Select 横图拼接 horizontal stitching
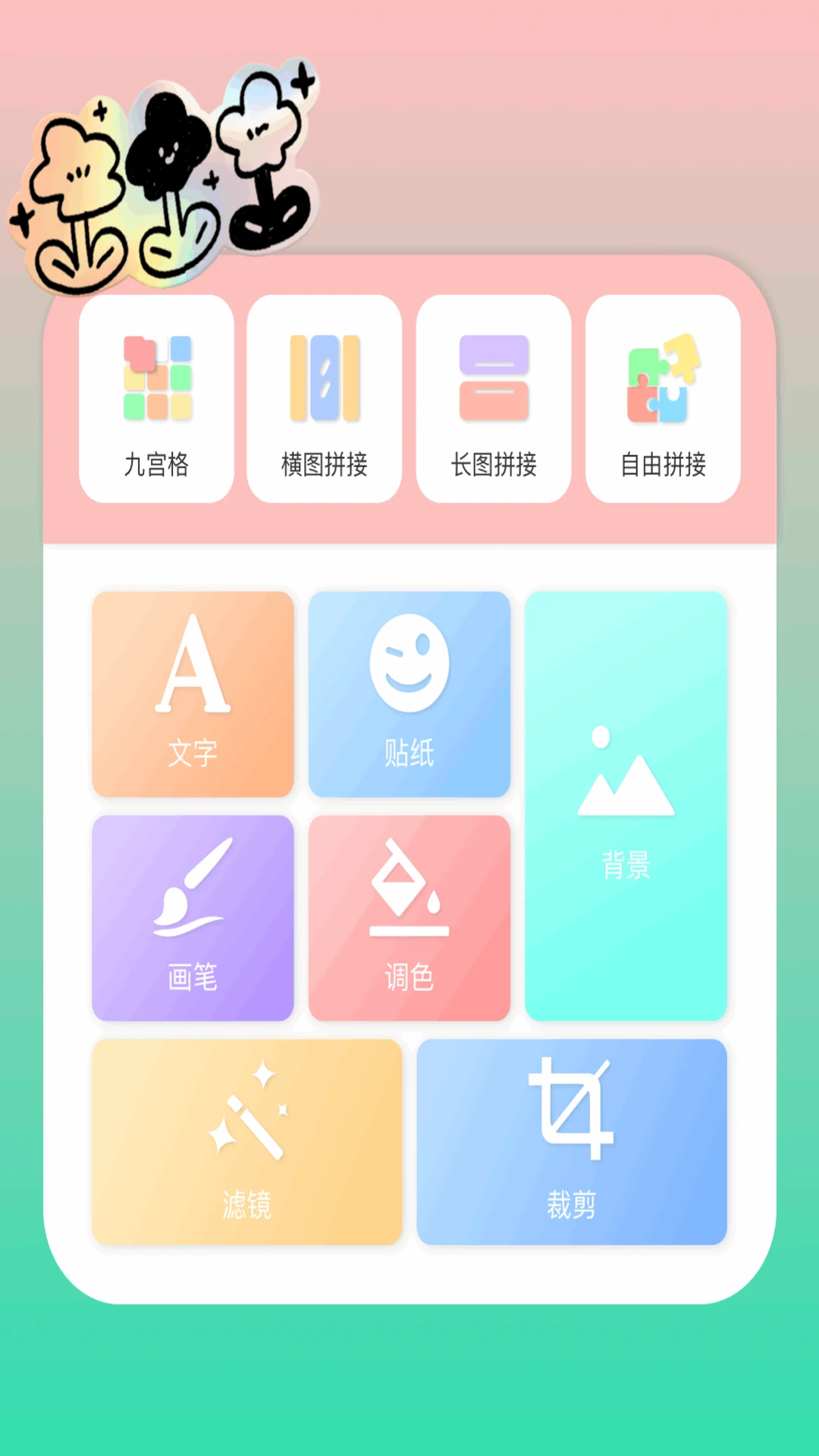Viewport: 819px width, 1456px height. tap(325, 399)
